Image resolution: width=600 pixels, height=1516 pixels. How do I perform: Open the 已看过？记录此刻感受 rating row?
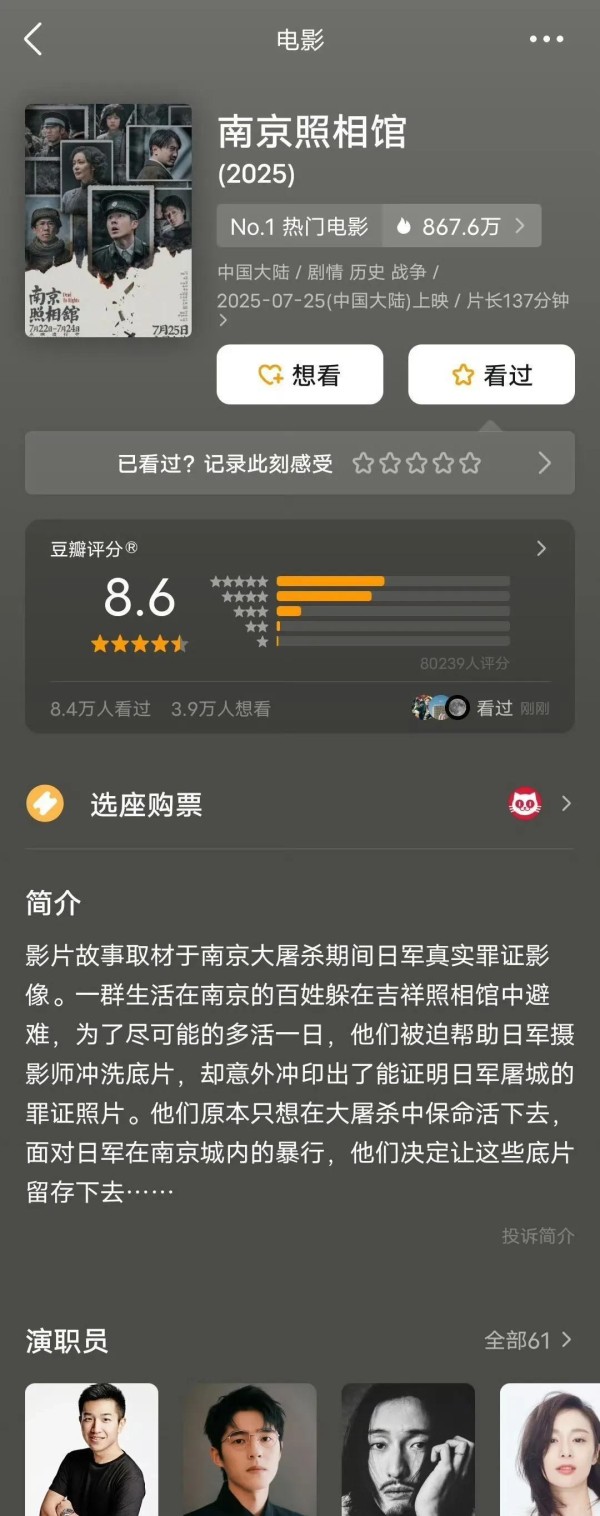tap(300, 463)
